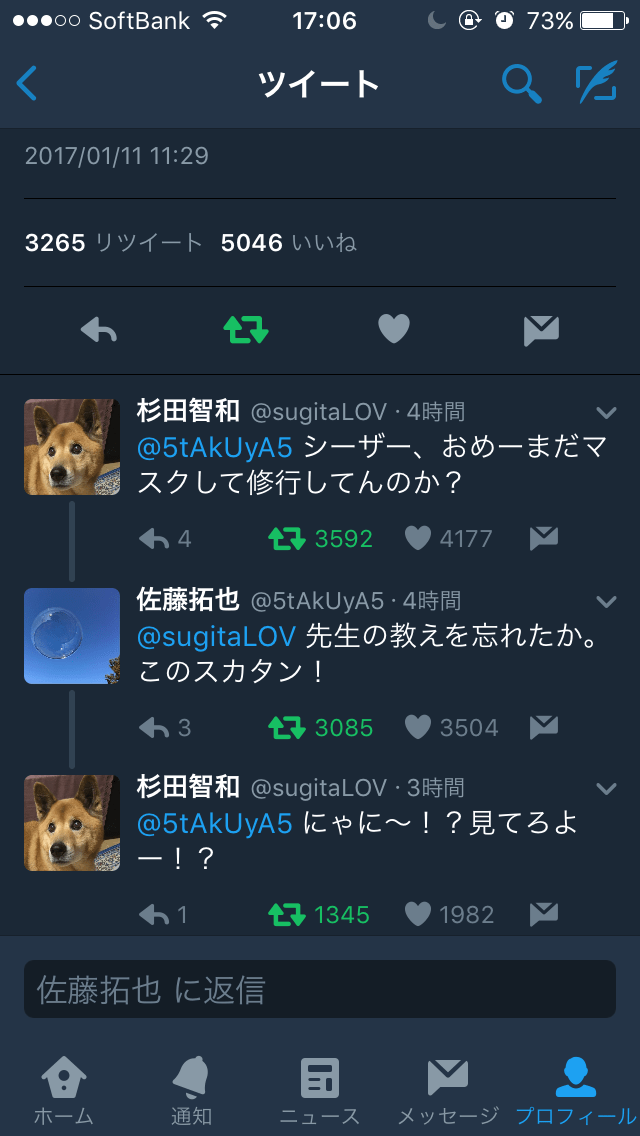Toggle retweet on the tweet with 1345 retweets
This screenshot has width=640, height=1136.
[x=287, y=914]
